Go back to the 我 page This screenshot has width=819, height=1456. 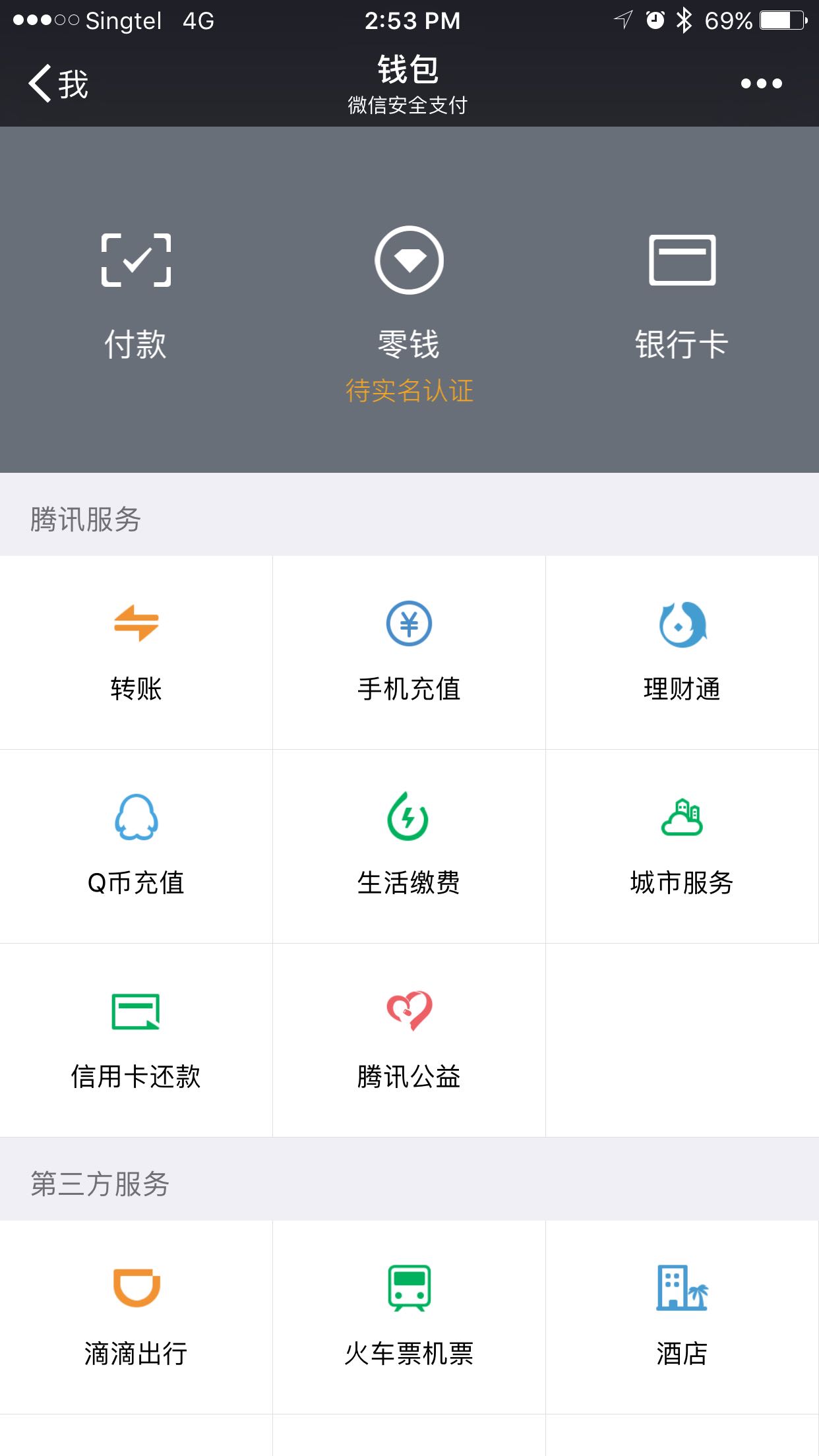pyautogui.click(x=58, y=84)
